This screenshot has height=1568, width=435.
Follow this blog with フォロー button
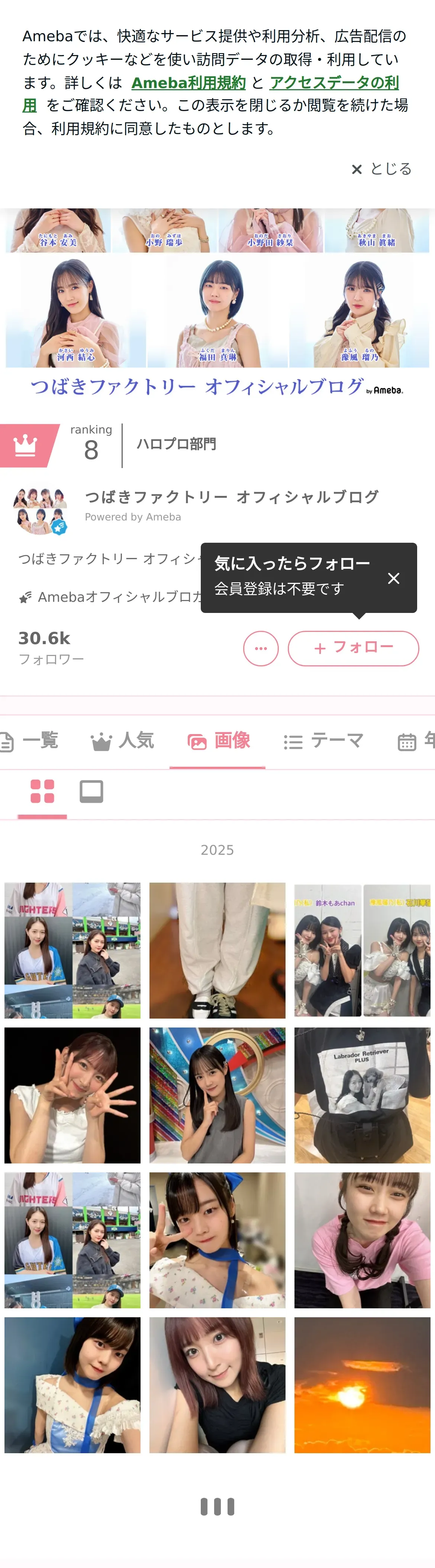point(353,648)
